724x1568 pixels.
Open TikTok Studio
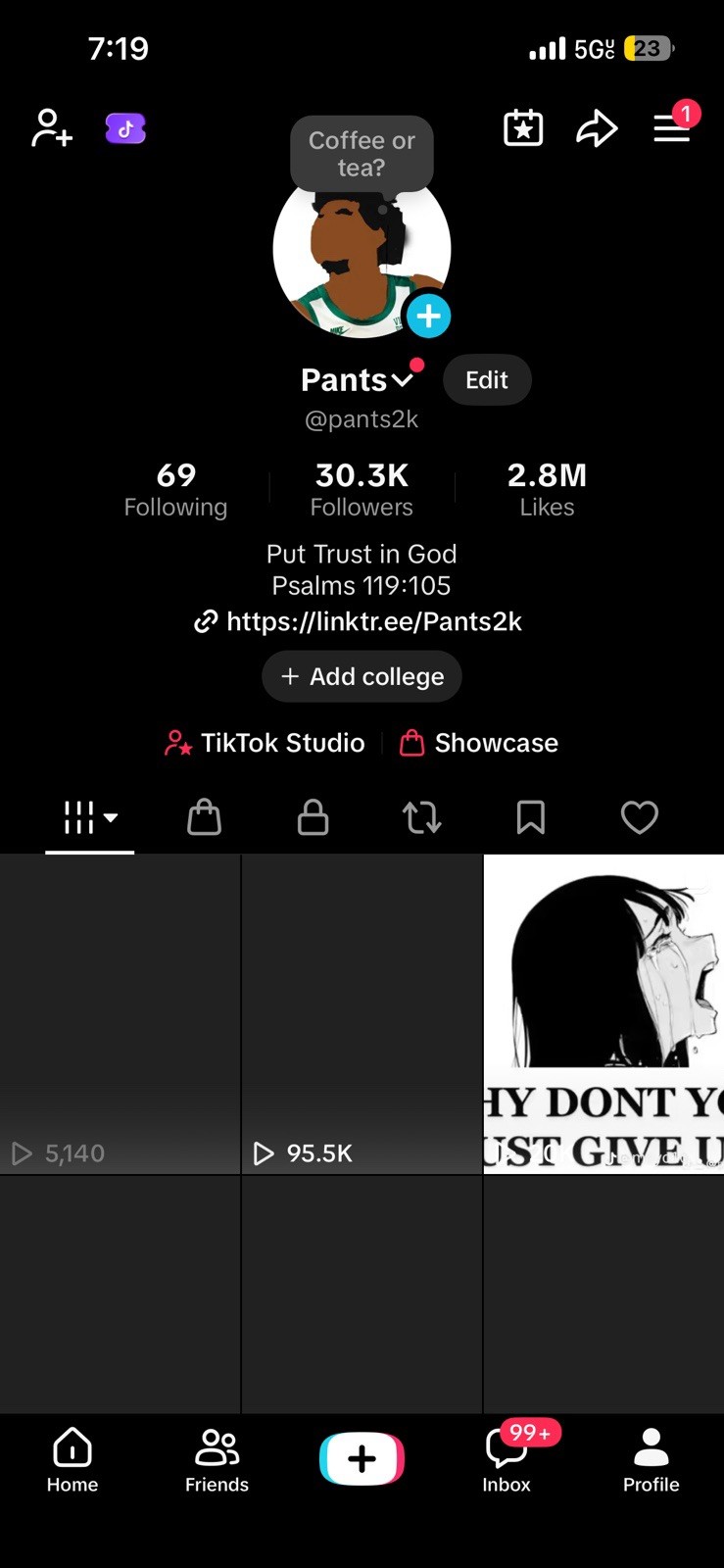click(263, 743)
